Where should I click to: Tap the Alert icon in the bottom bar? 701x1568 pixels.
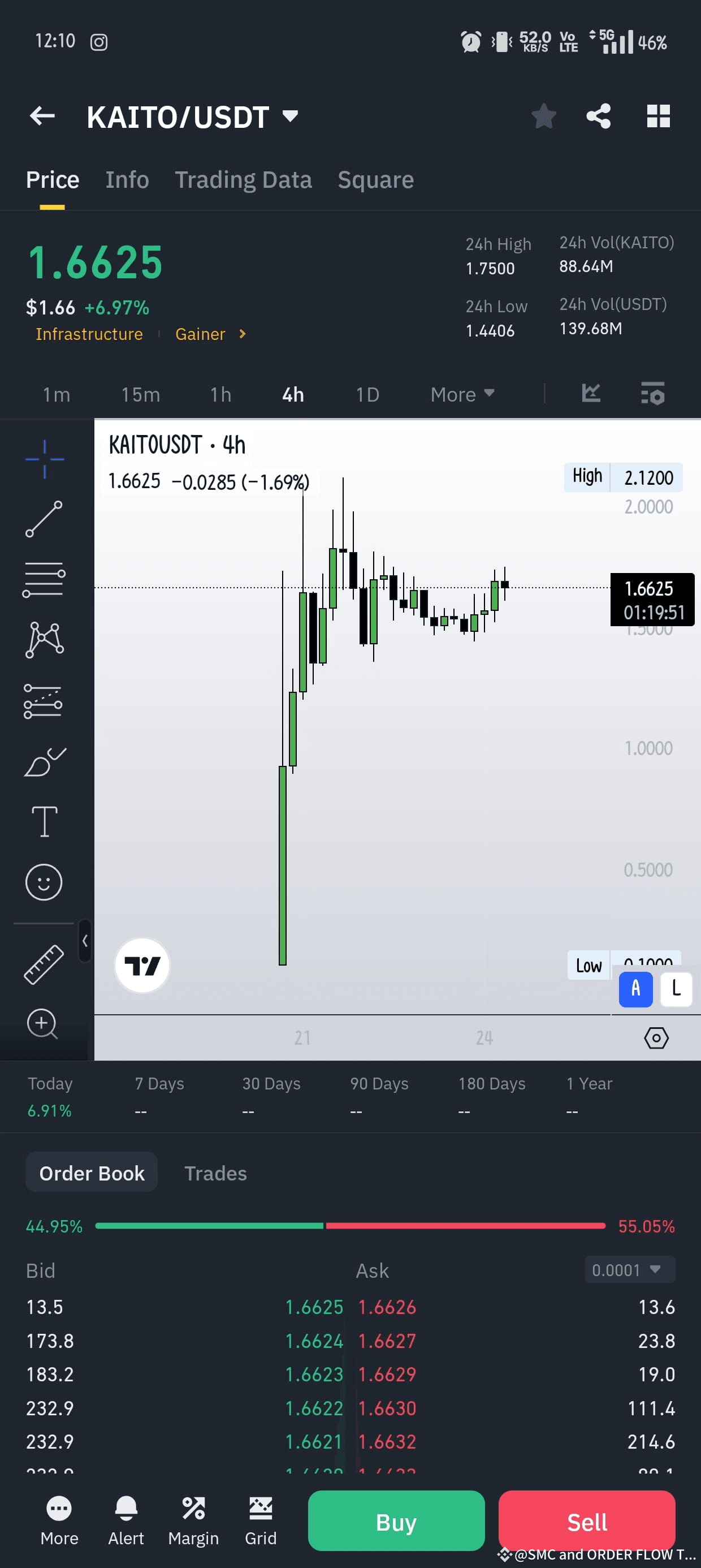coord(126,1515)
